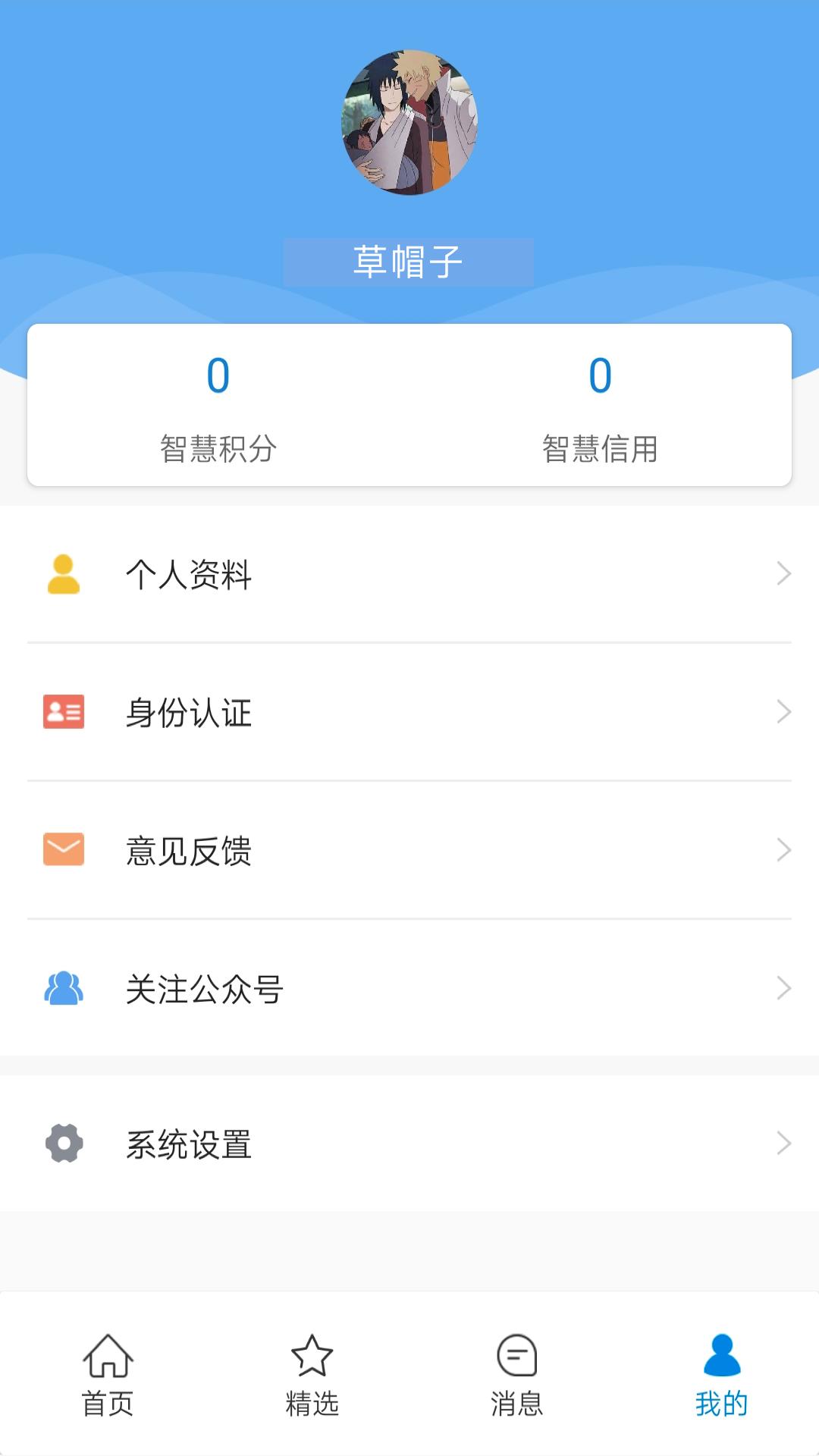Open 智慧积分 points balance

(x=218, y=406)
